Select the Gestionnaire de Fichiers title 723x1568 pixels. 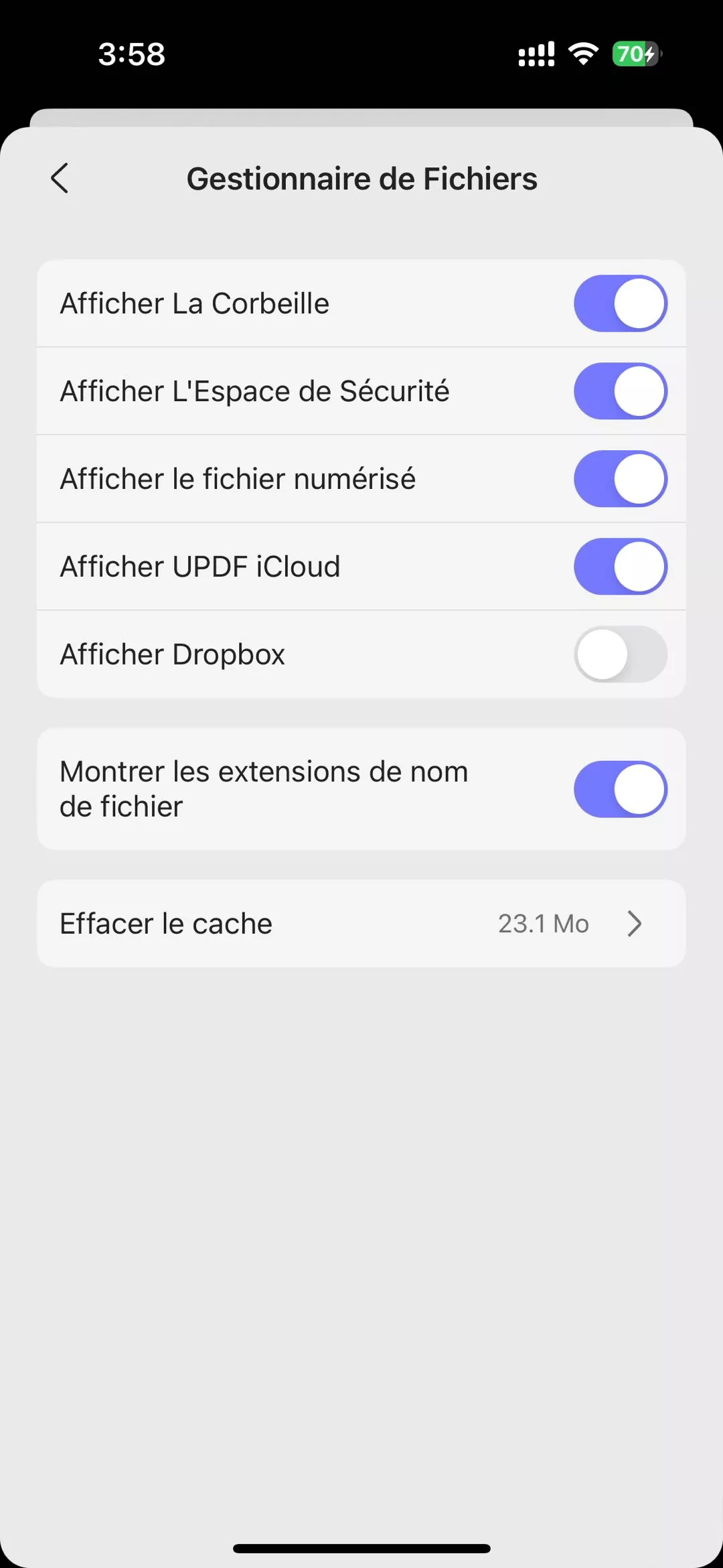tap(361, 178)
